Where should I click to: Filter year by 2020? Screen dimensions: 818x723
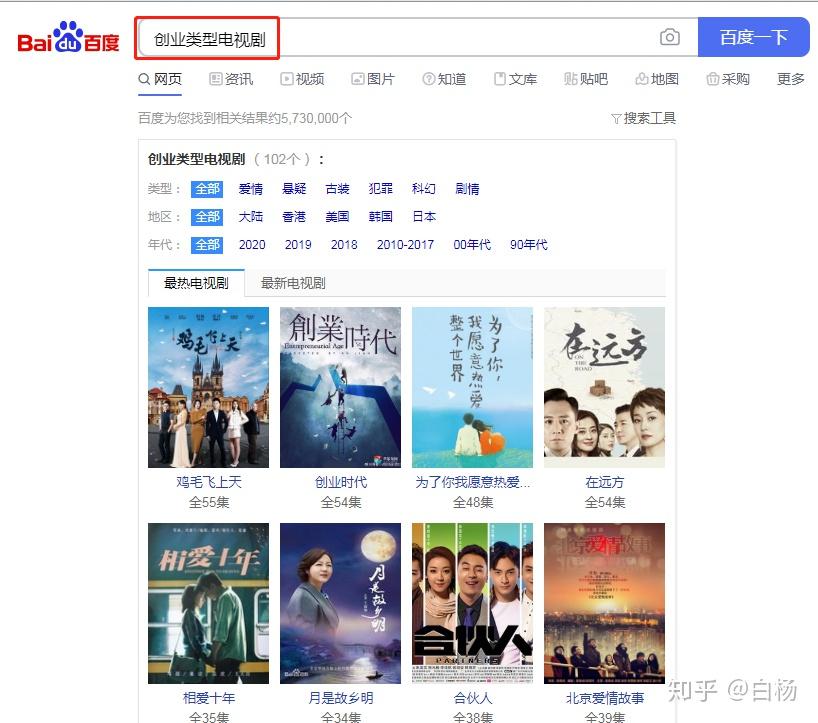coord(252,245)
